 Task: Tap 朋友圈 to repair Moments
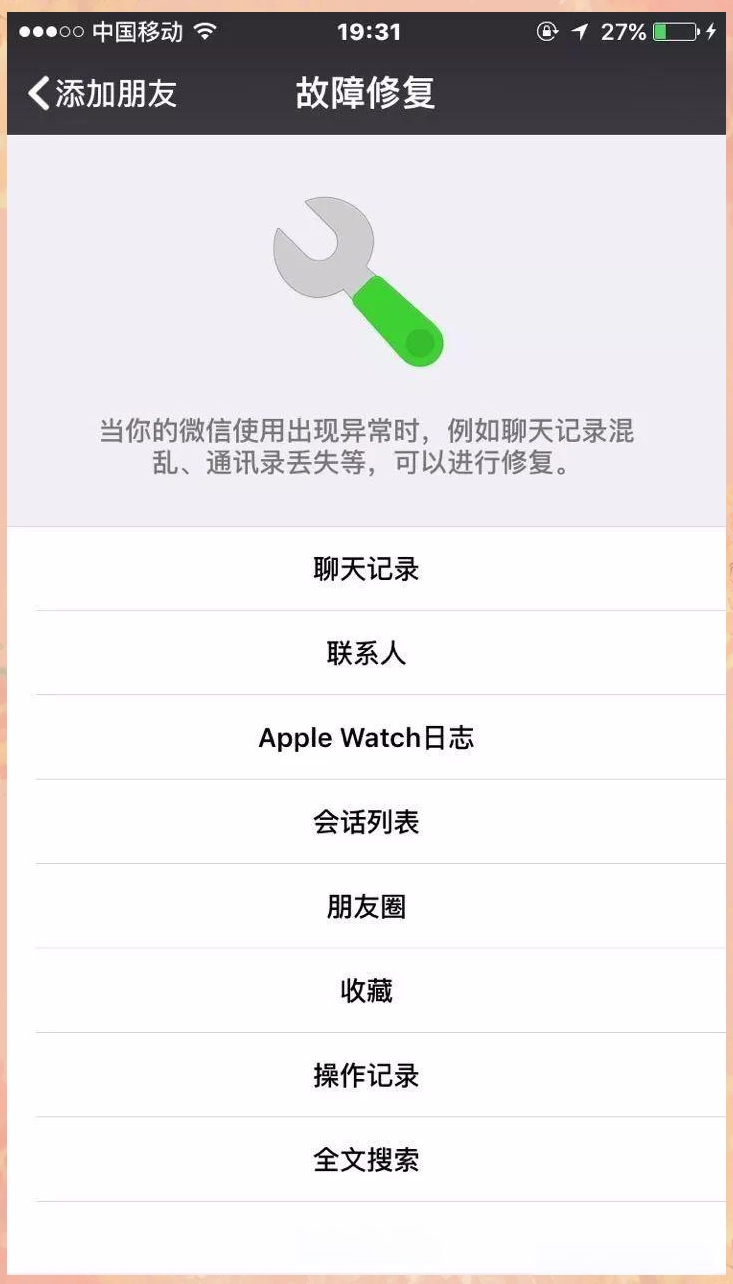367,906
